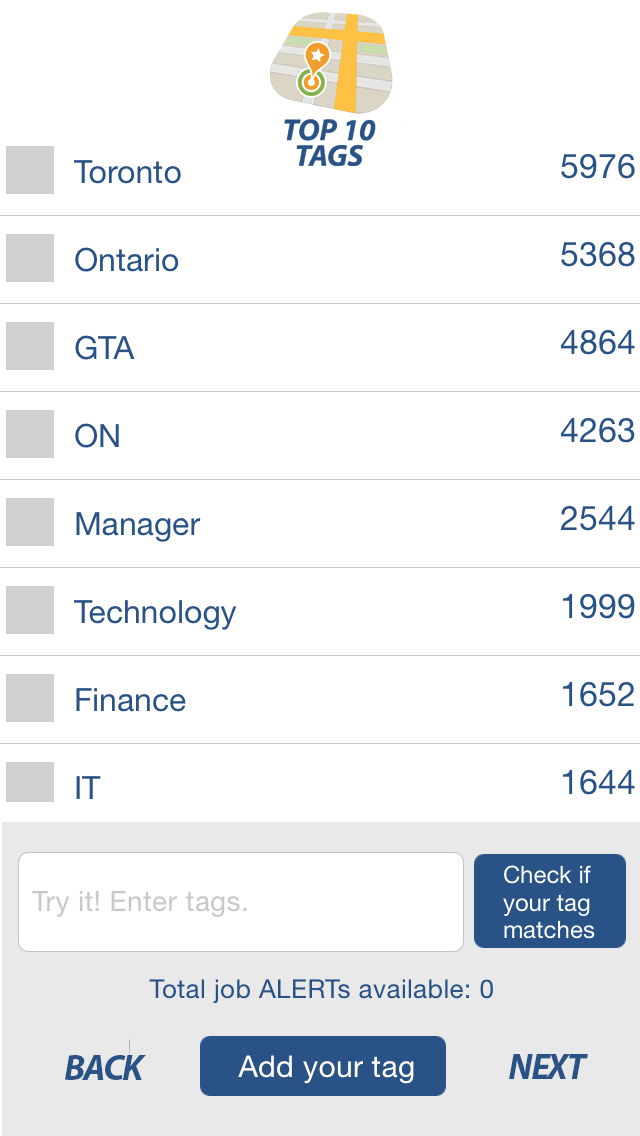Check the Toronto tag checkbox
640x1136 pixels.
(30, 170)
